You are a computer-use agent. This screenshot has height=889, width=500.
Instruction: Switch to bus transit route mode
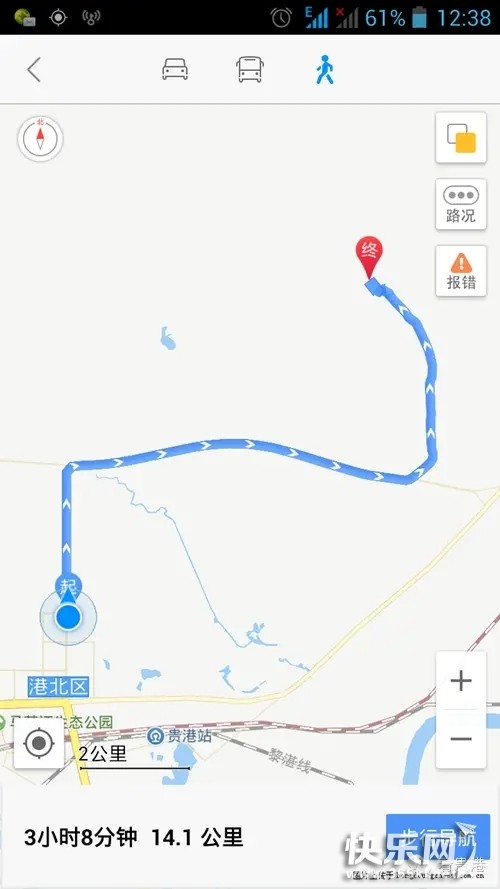coord(249,69)
